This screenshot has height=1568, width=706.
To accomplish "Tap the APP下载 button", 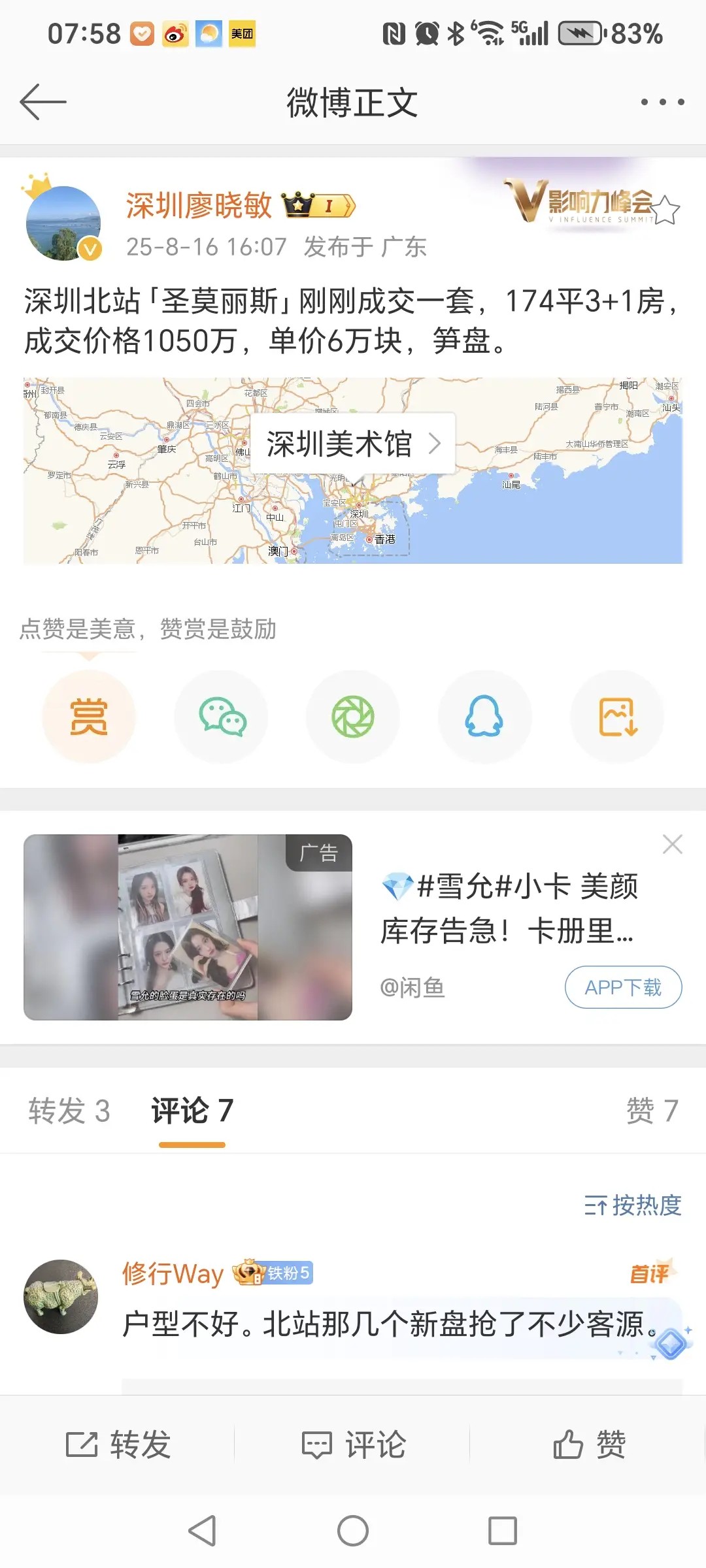I will [x=623, y=987].
